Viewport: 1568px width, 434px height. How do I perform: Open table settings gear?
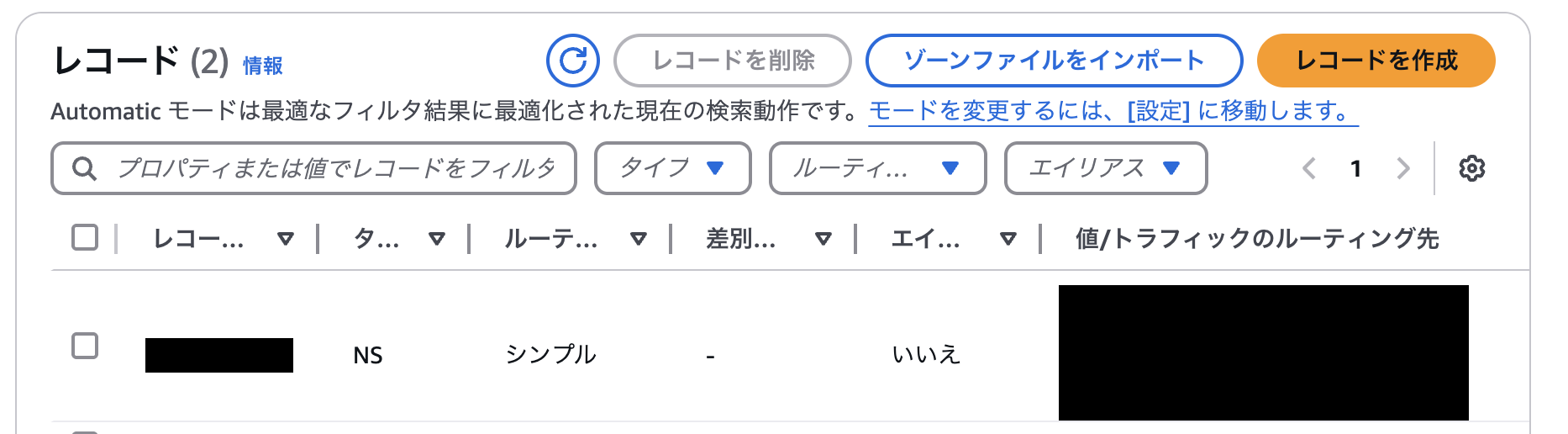pos(1471,168)
